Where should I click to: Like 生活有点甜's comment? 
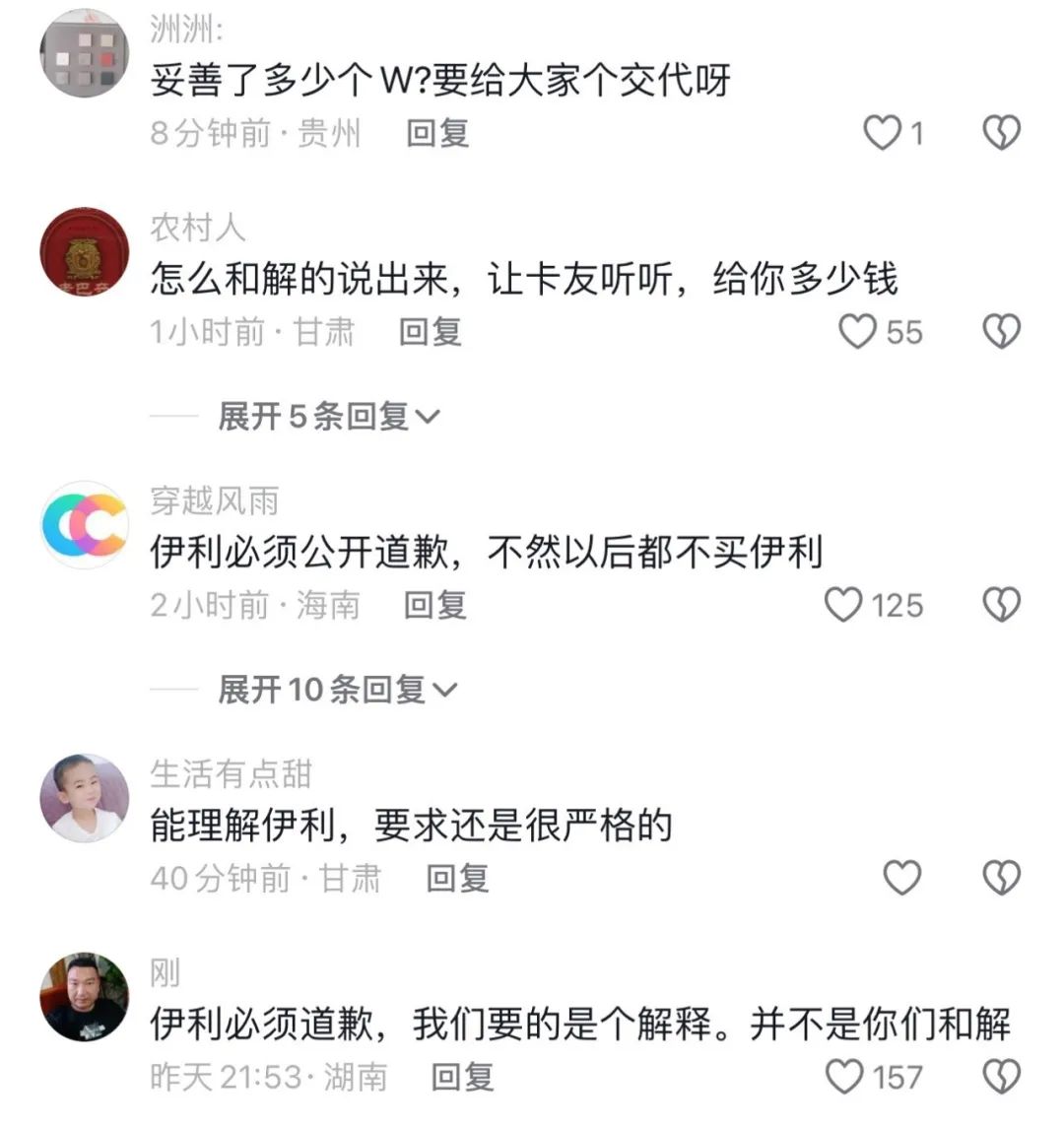coord(901,877)
